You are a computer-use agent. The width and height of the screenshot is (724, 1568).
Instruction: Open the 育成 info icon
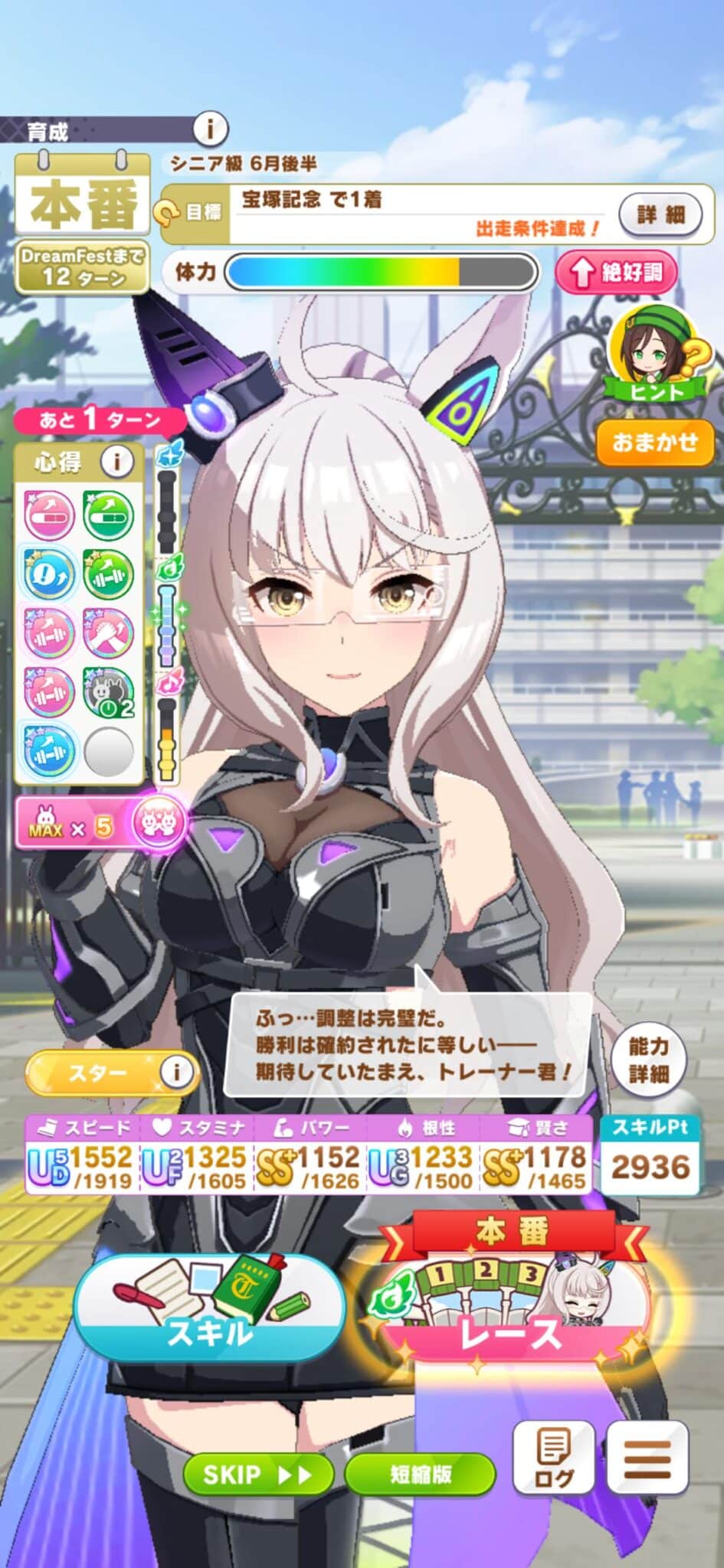(x=209, y=129)
